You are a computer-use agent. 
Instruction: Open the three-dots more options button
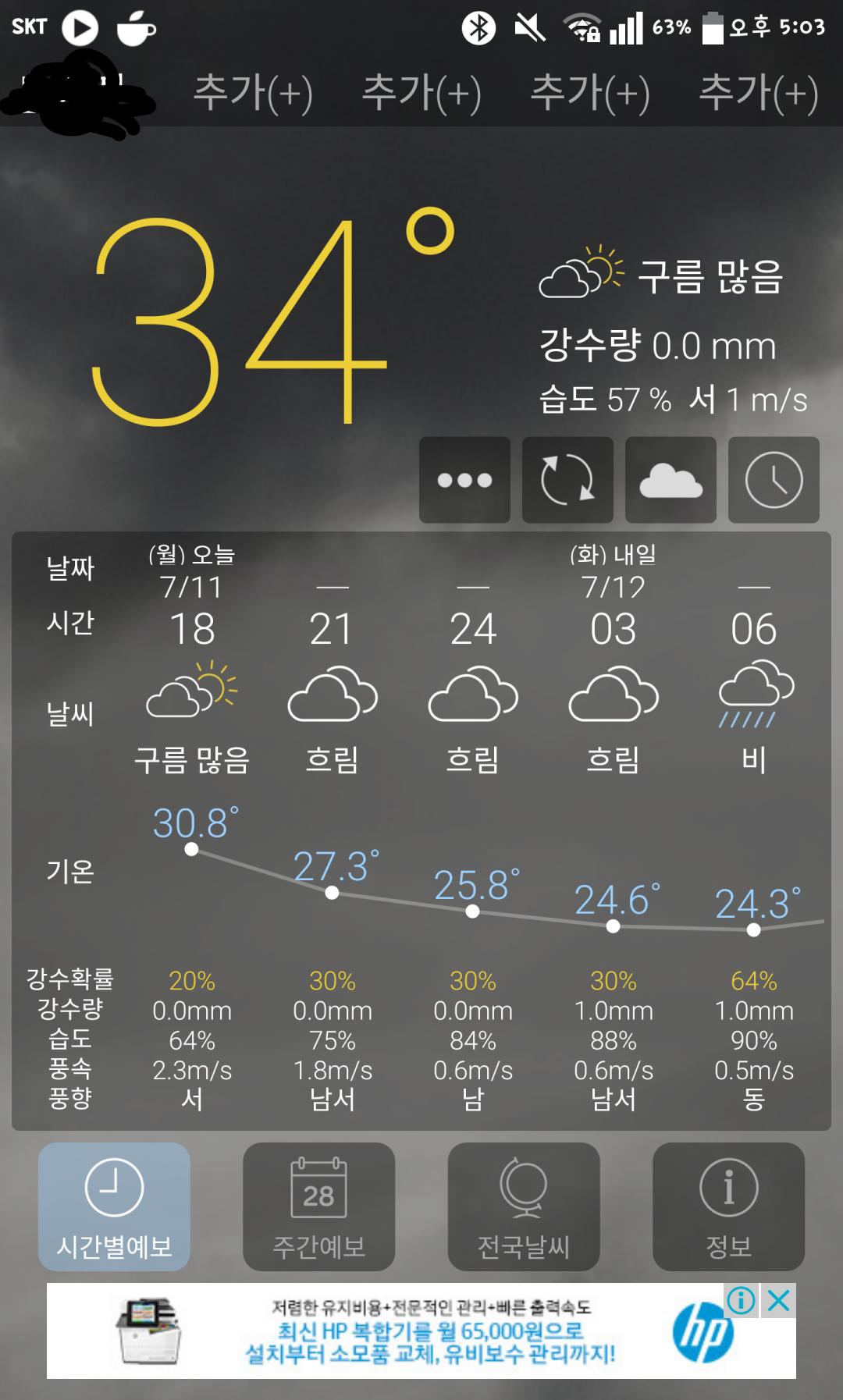(x=464, y=480)
